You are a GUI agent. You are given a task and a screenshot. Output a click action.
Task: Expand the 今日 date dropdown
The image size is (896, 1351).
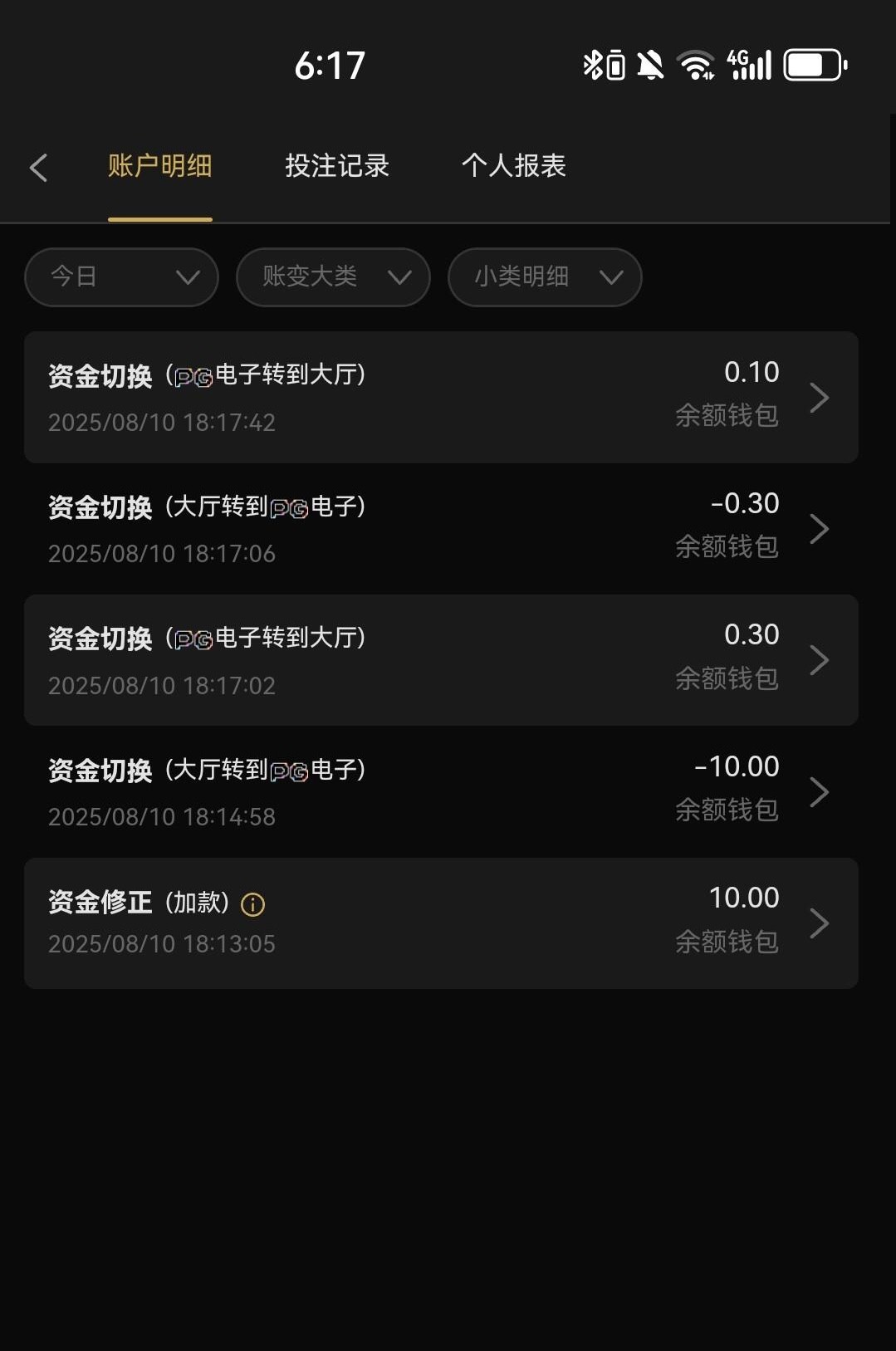coord(121,277)
